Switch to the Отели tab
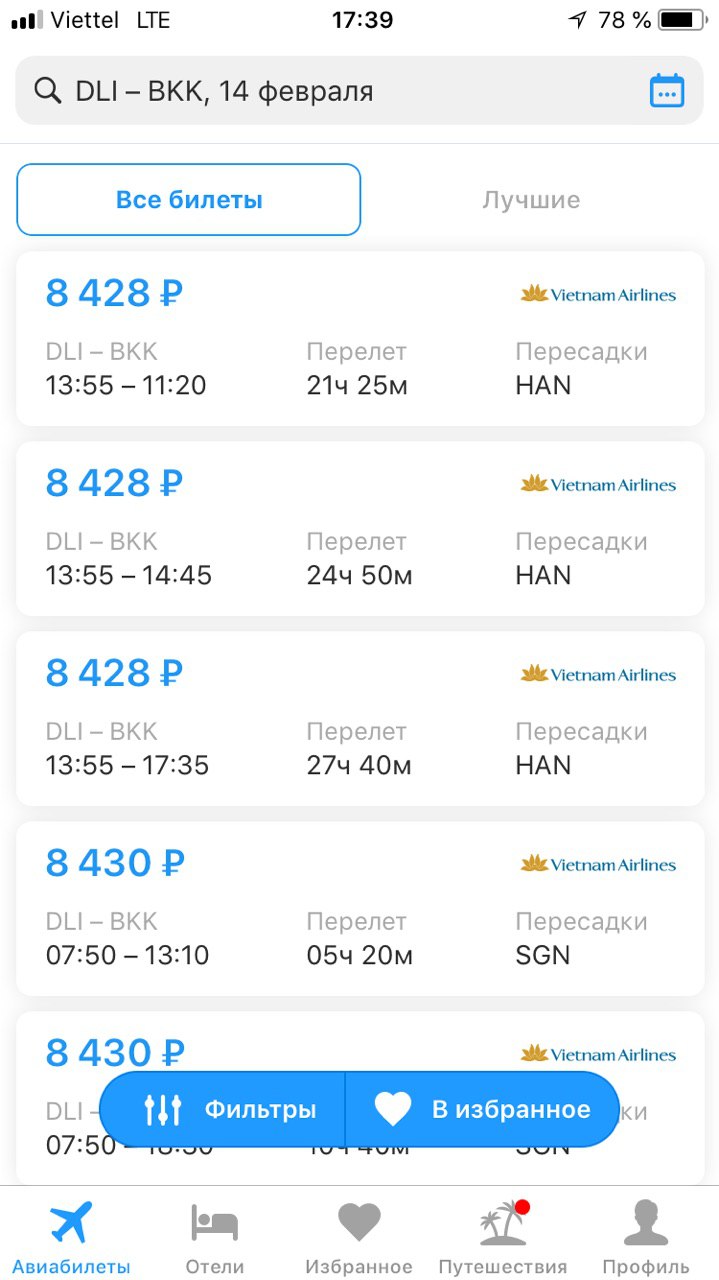Viewport: 719px width, 1280px height. click(215, 1236)
